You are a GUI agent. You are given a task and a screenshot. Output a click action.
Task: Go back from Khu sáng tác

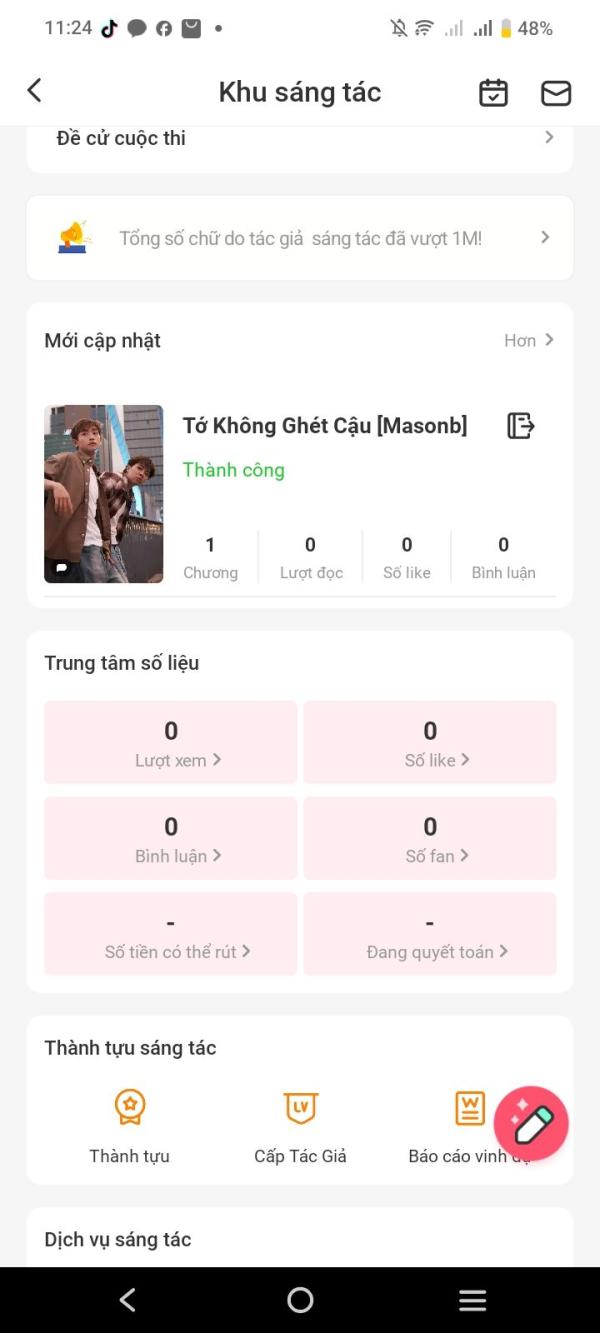(34, 91)
